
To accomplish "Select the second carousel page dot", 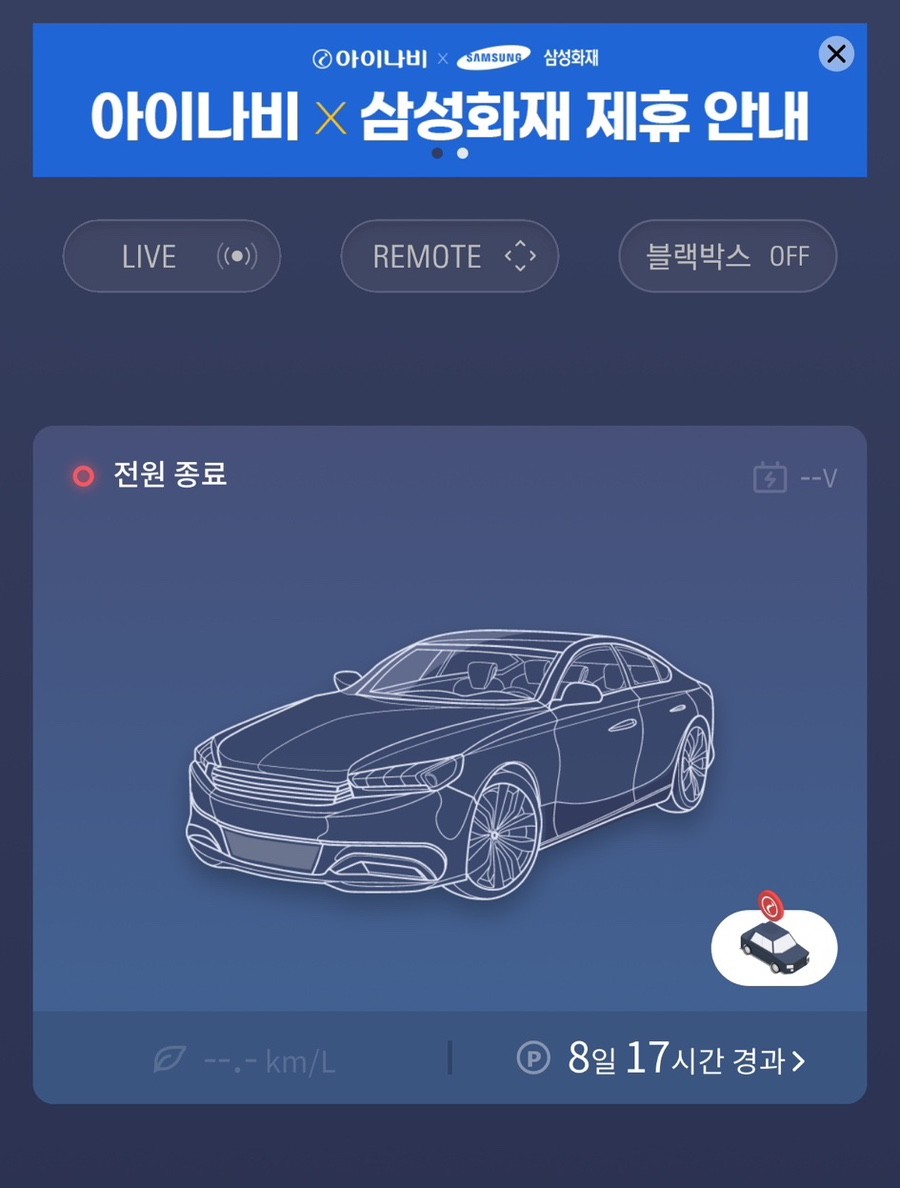I will click(461, 153).
